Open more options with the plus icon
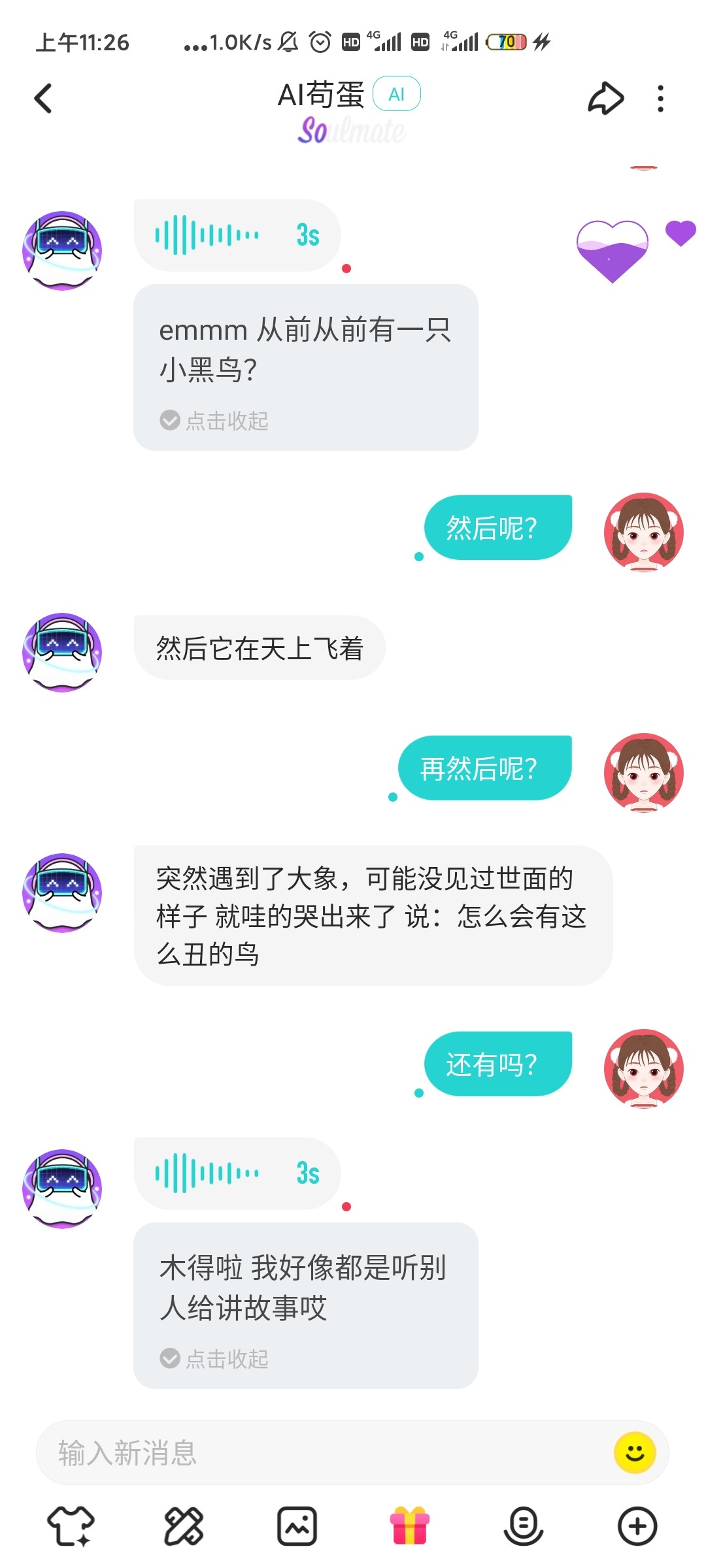The height and width of the screenshot is (1568, 706). tap(637, 1526)
